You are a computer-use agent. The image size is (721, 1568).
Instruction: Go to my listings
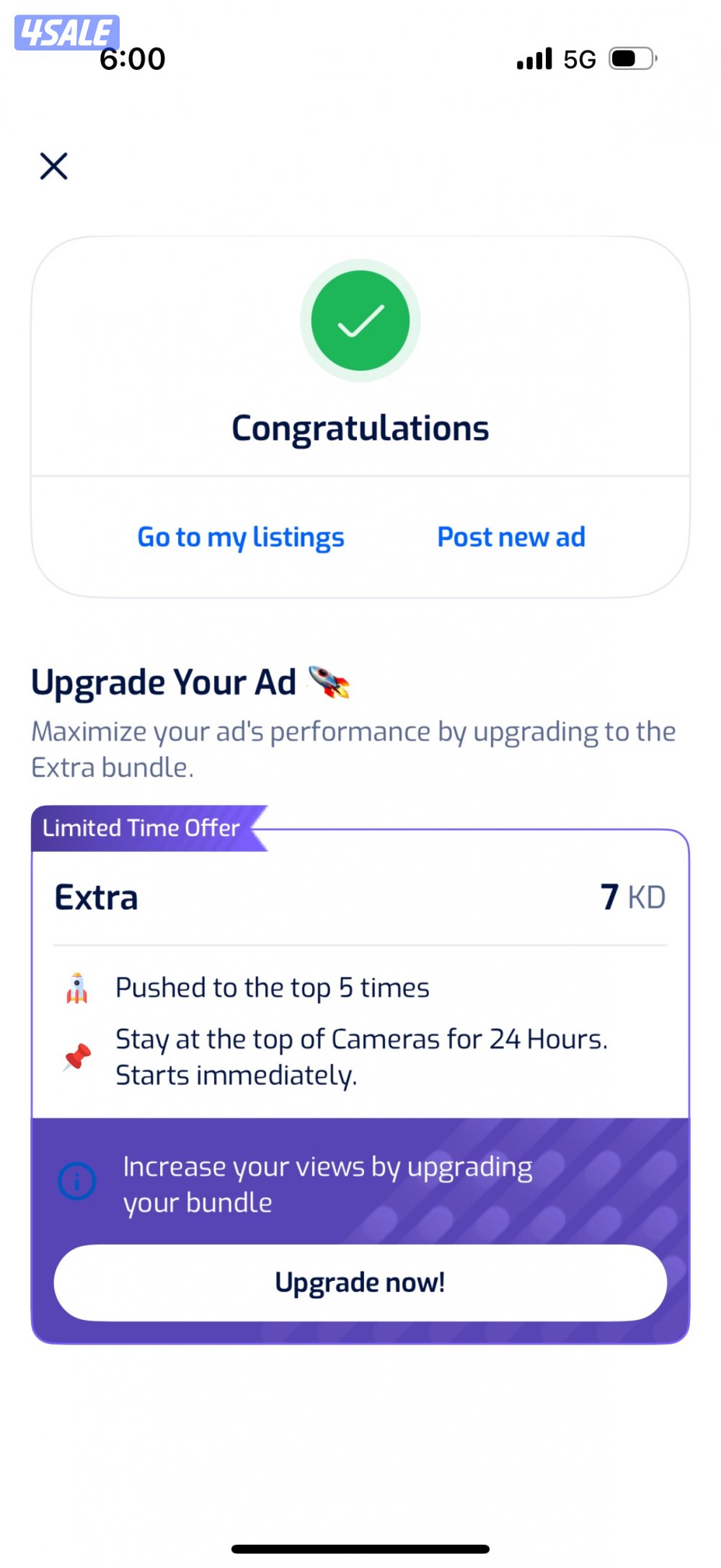pyautogui.click(x=241, y=537)
